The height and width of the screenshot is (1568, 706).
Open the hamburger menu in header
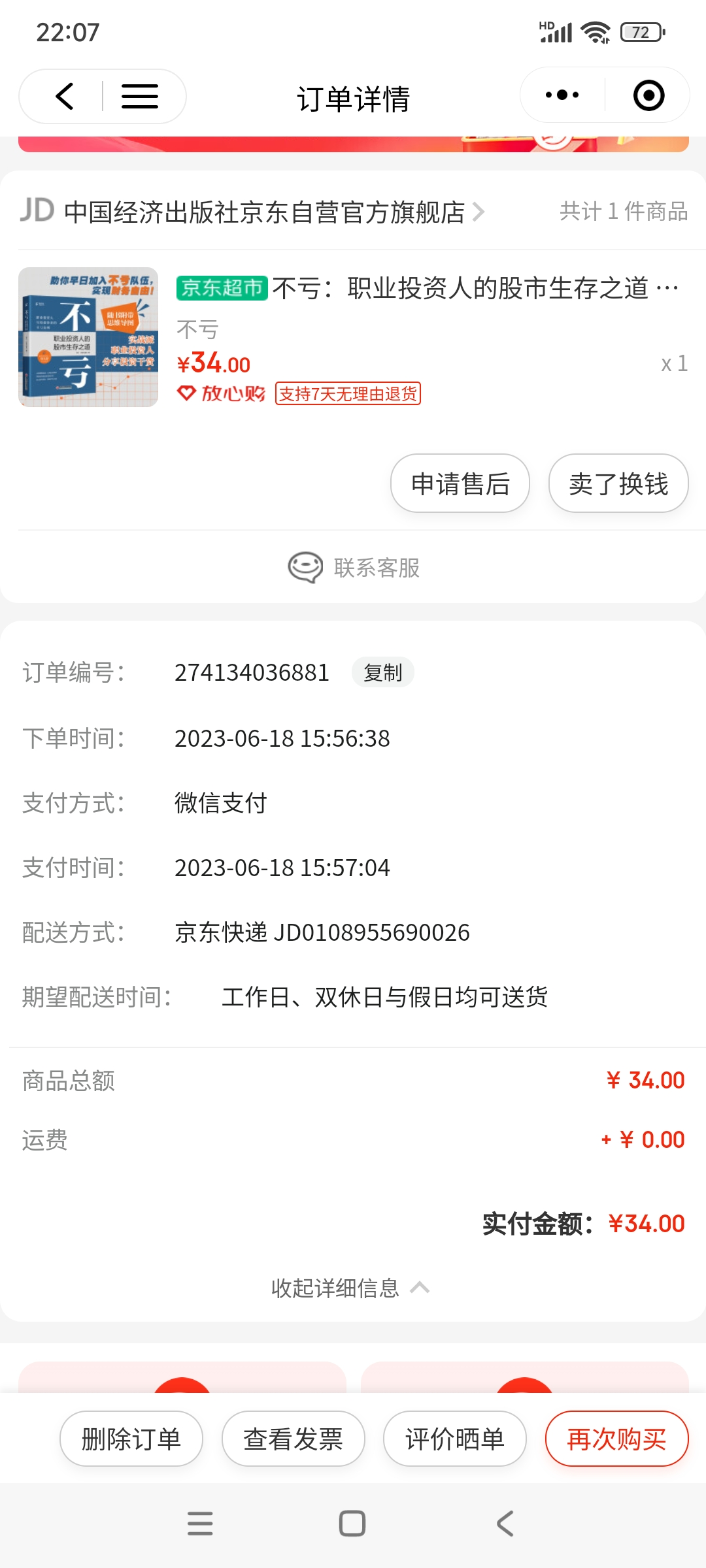(x=140, y=97)
